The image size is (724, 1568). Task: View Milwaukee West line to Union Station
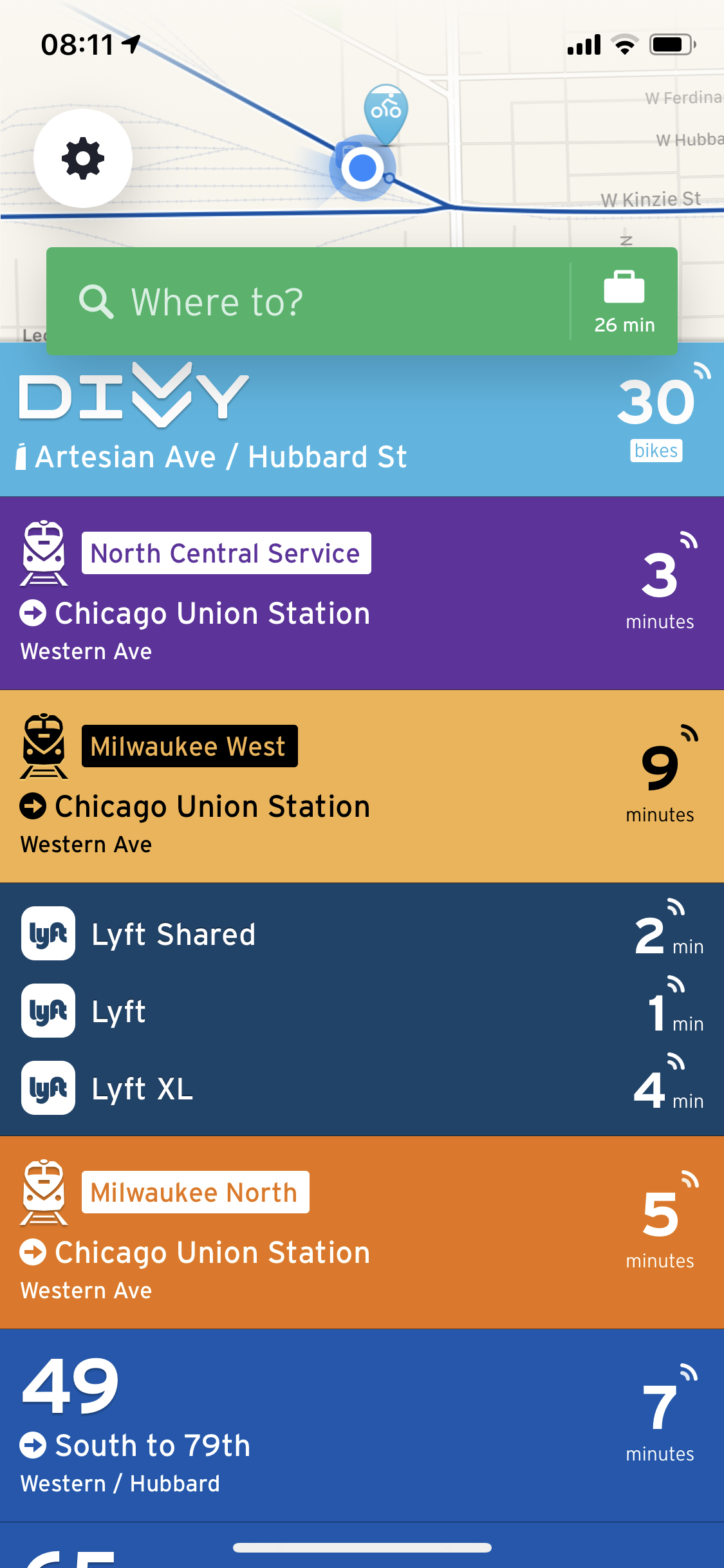click(x=362, y=785)
